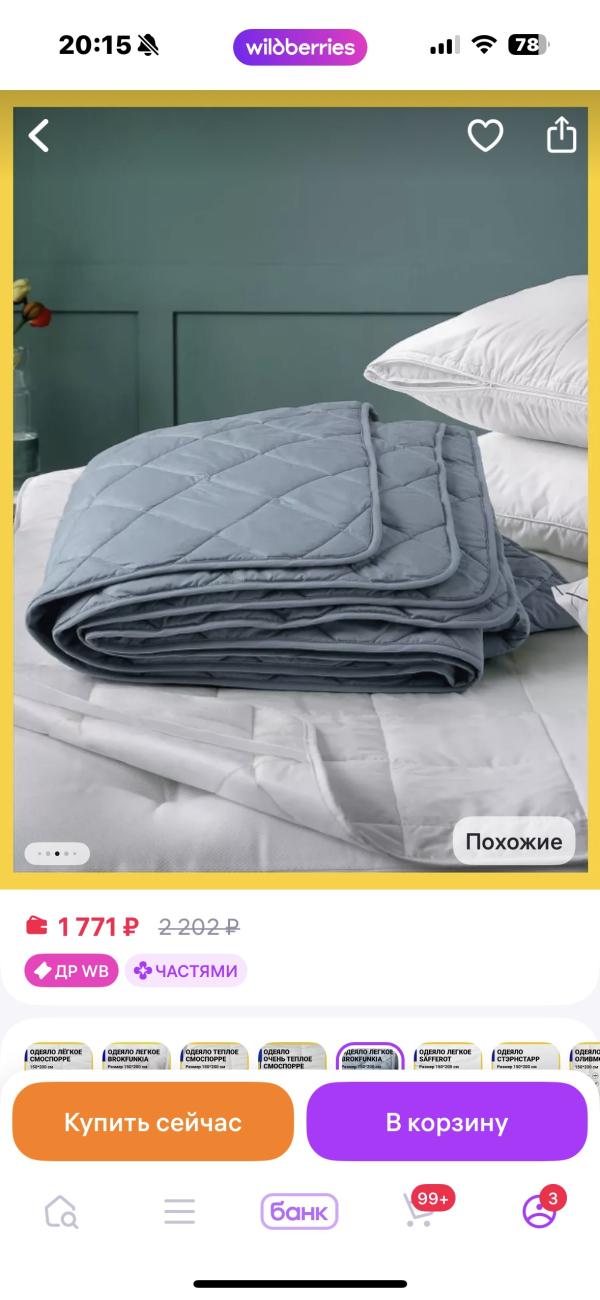Tap the ДР WB badge
This screenshot has height=1300, width=600.
pyautogui.click(x=72, y=970)
